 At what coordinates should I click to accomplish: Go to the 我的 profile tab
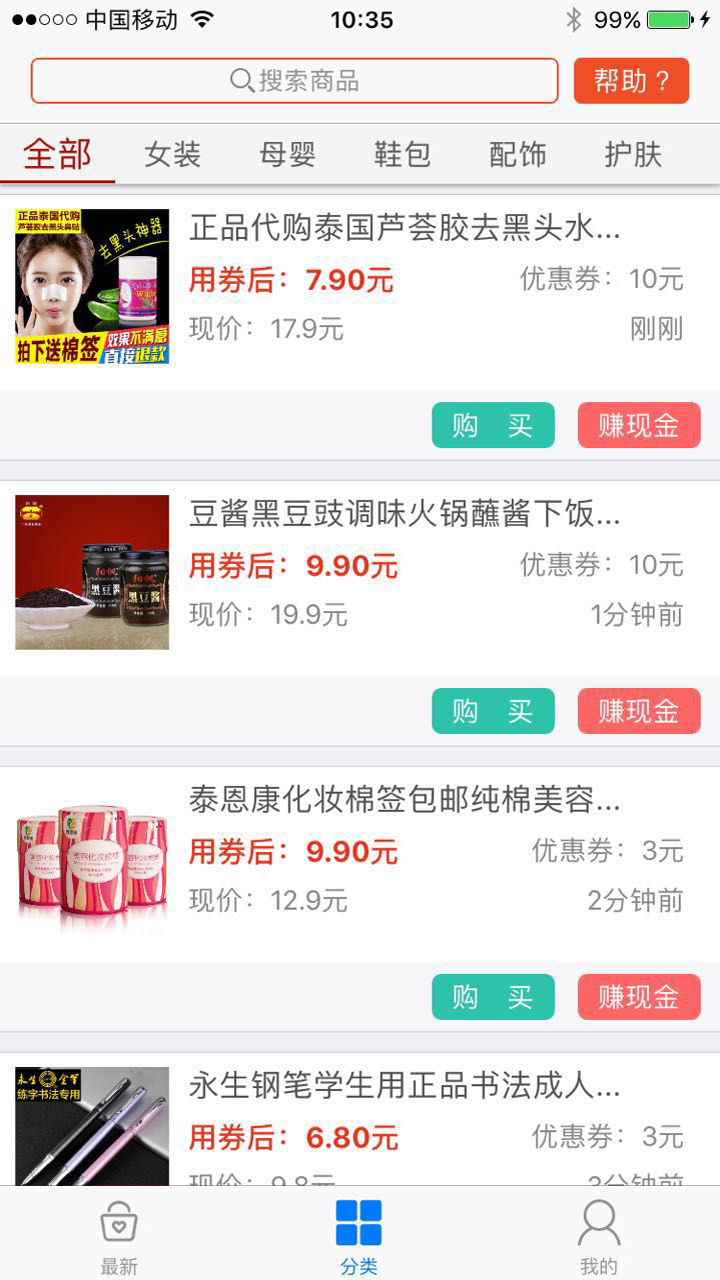599,1236
